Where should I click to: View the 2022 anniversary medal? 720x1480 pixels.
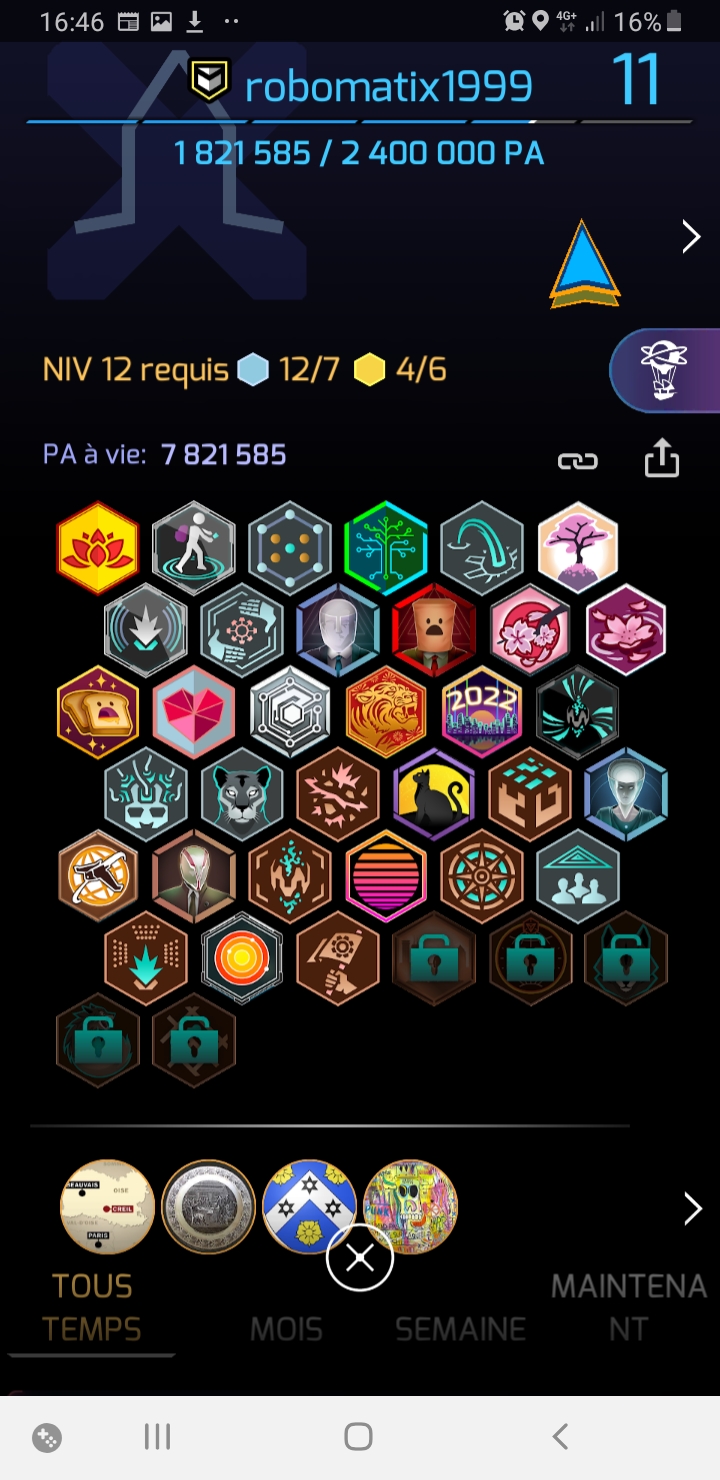(x=482, y=712)
